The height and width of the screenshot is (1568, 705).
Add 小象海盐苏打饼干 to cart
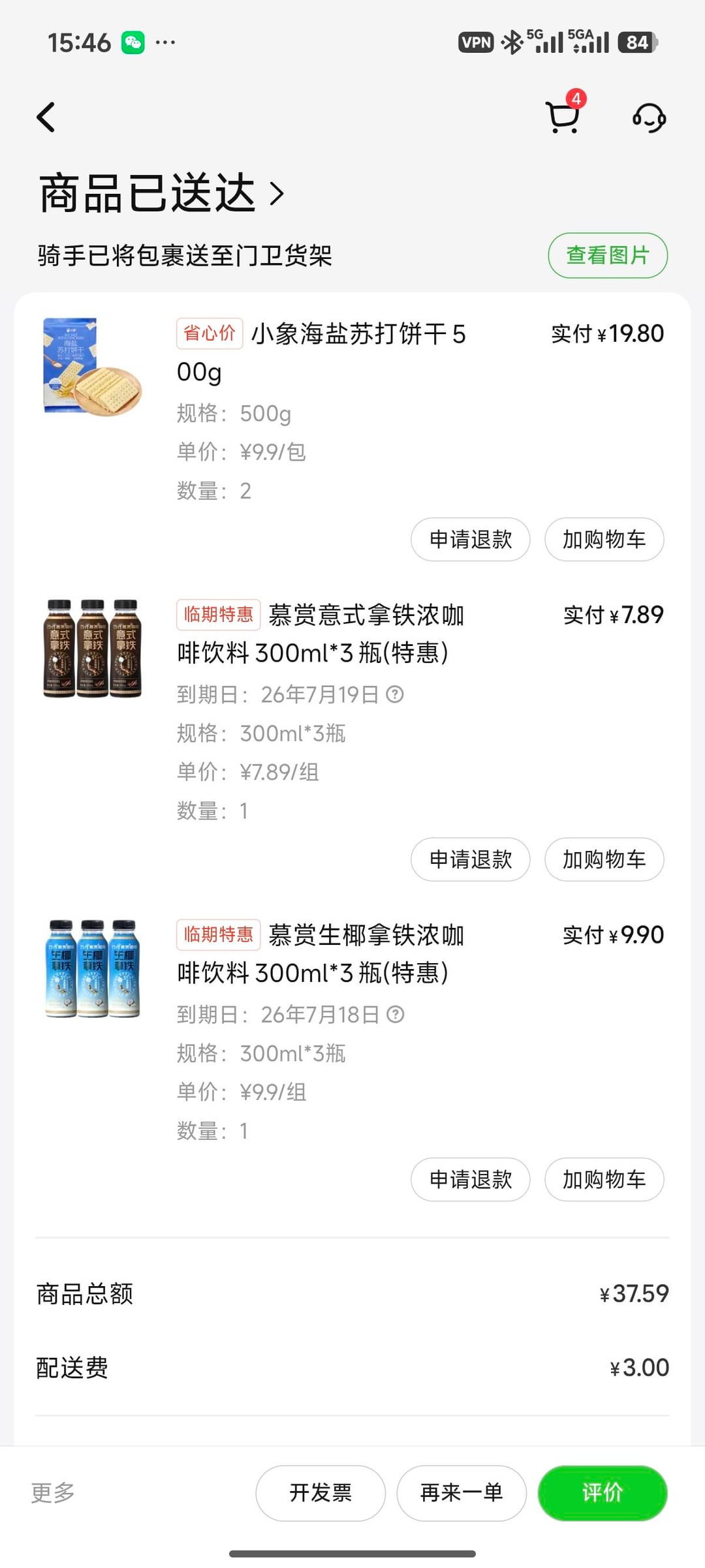(x=604, y=540)
